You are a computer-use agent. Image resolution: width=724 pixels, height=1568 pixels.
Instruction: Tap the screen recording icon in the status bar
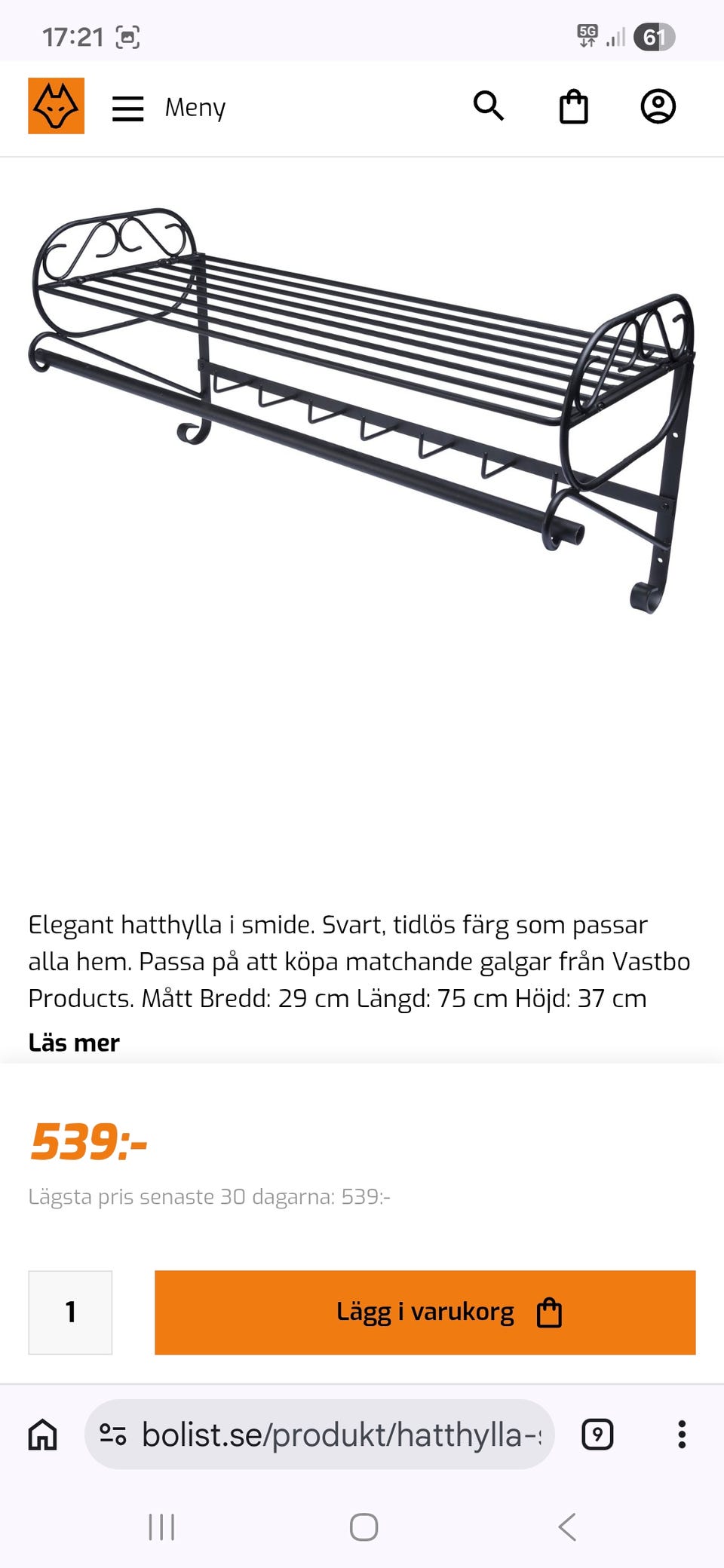point(128,36)
